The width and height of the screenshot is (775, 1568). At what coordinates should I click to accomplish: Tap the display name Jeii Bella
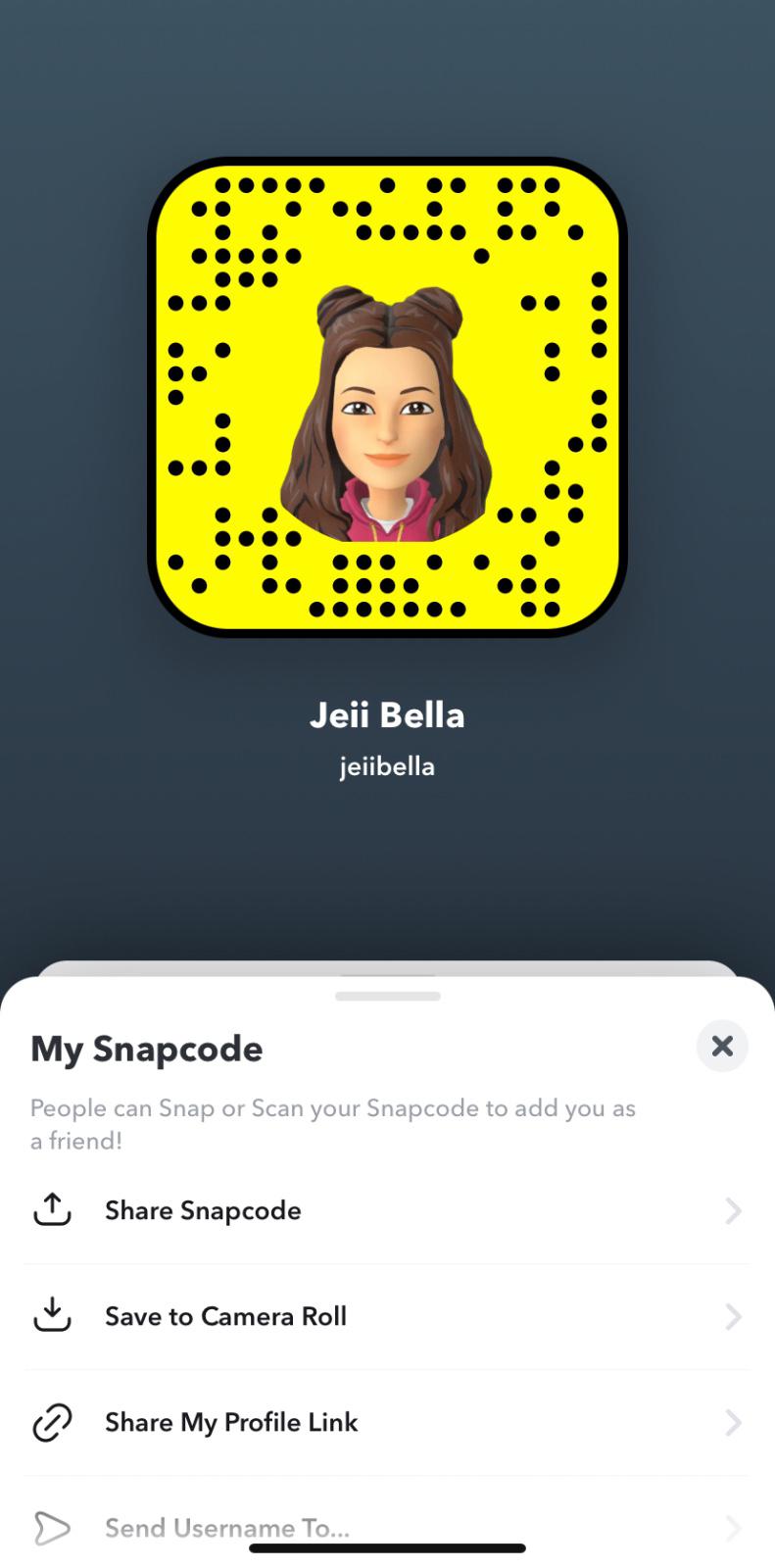[387, 714]
